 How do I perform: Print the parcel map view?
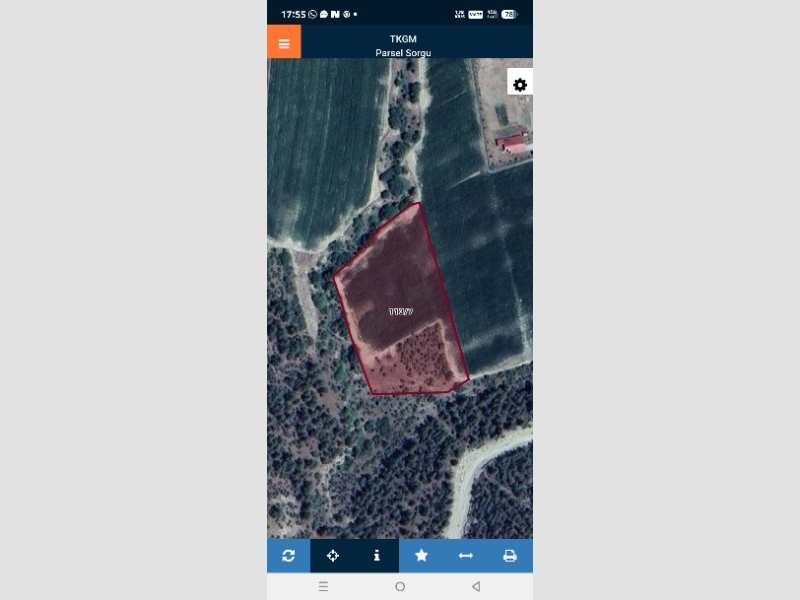pos(510,556)
